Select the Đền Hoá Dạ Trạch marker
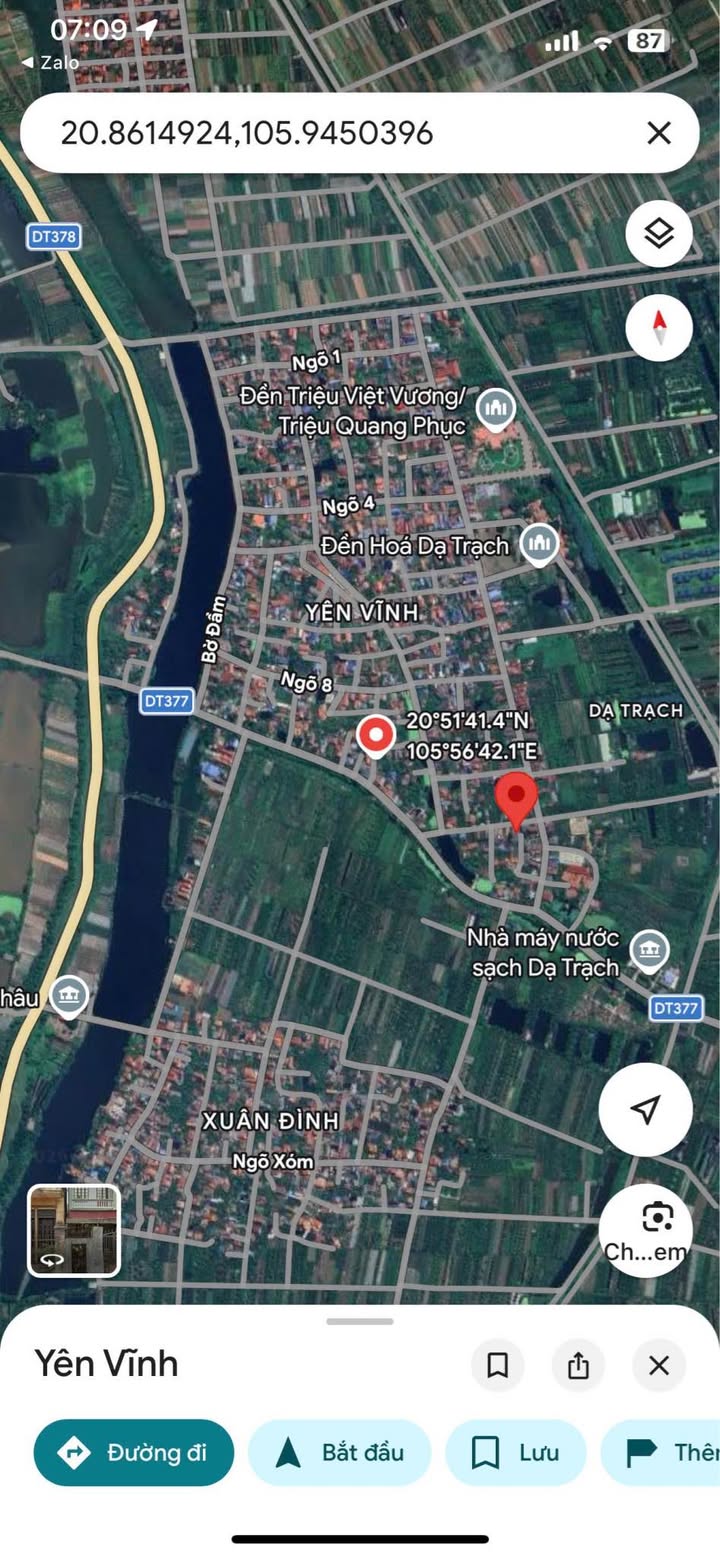Screen dimensions: 720x1557 (540, 544)
